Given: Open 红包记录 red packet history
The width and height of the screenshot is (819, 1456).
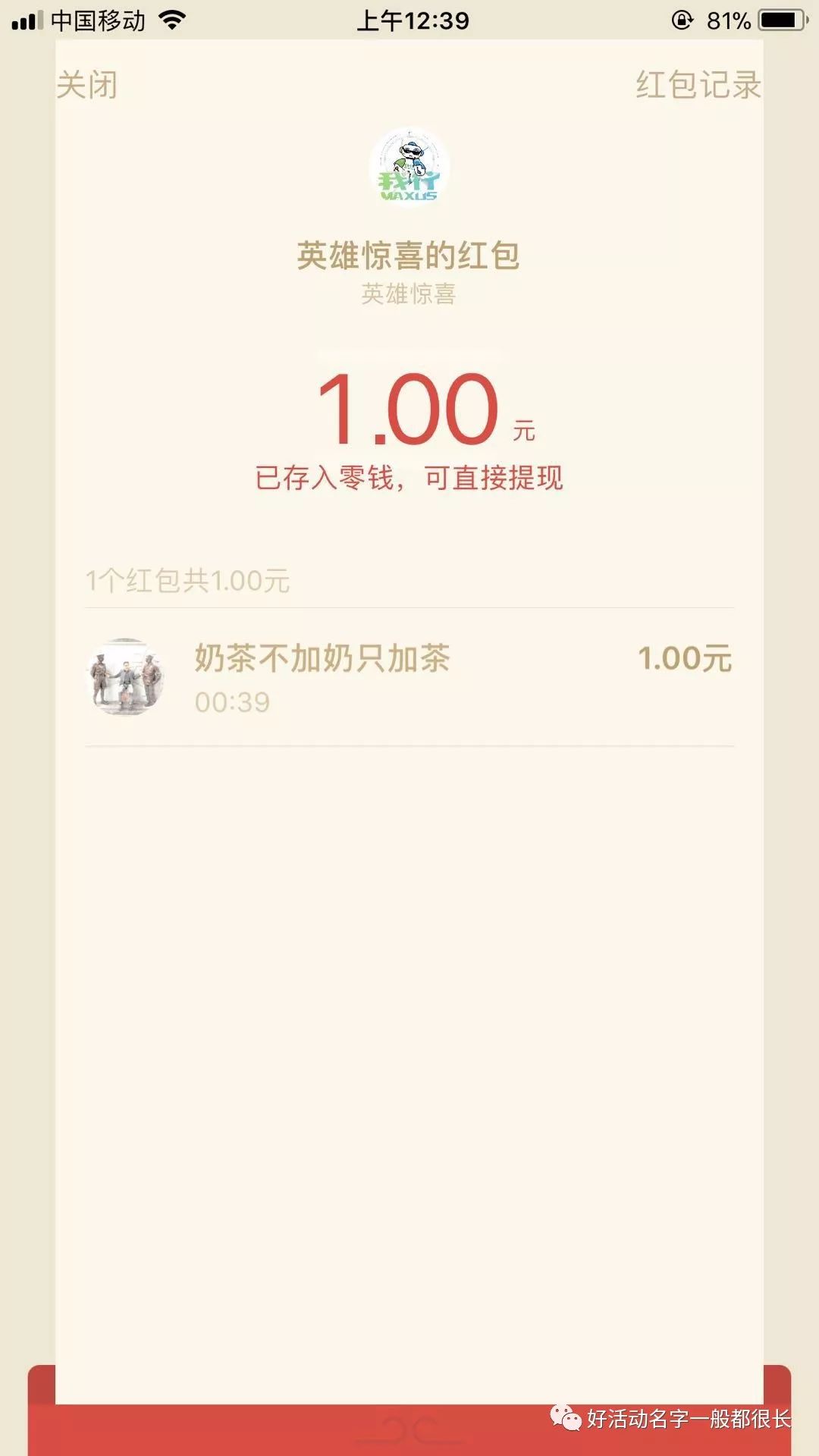Looking at the screenshot, I should click(698, 85).
